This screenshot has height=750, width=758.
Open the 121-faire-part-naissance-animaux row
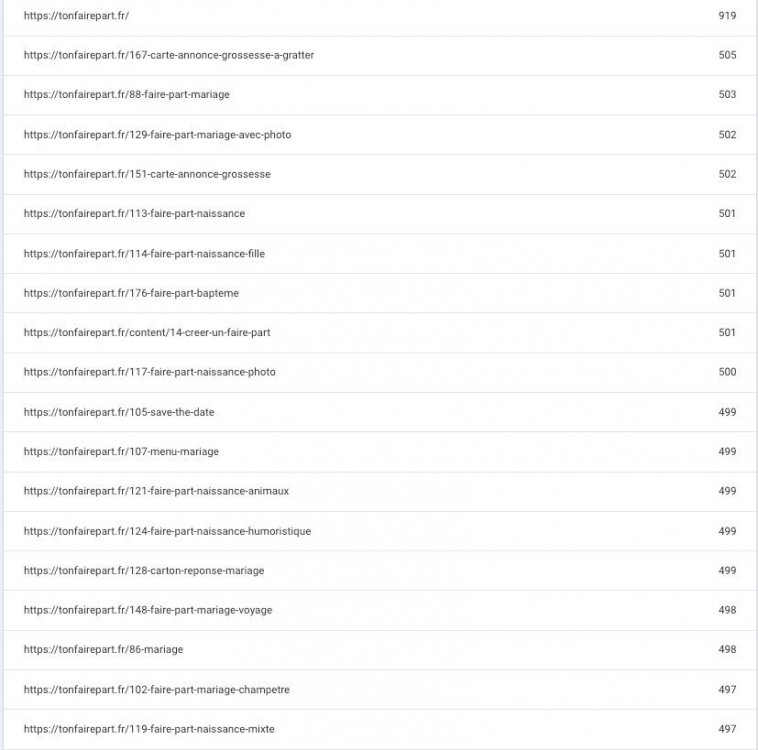156,491
